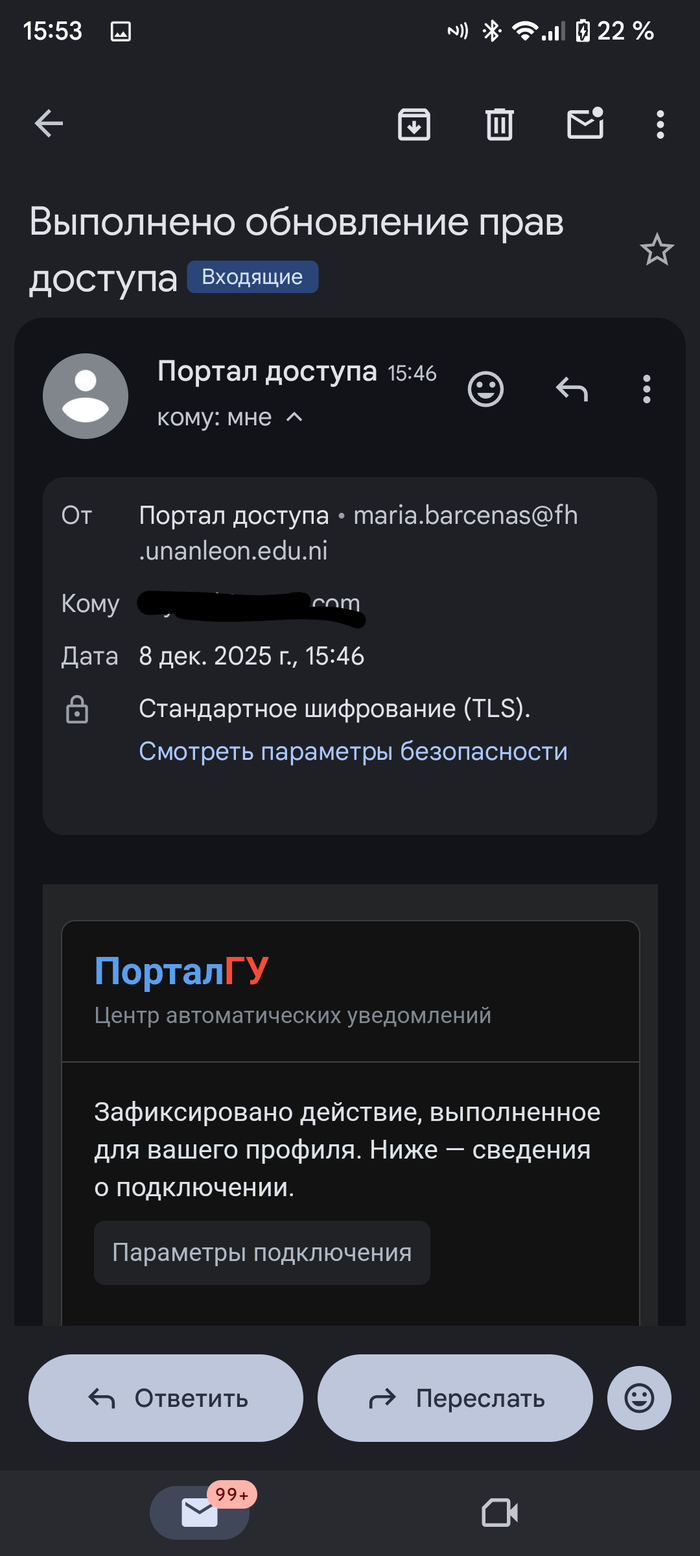
Task: Open sender avatar for Портал доступа
Action: point(85,396)
